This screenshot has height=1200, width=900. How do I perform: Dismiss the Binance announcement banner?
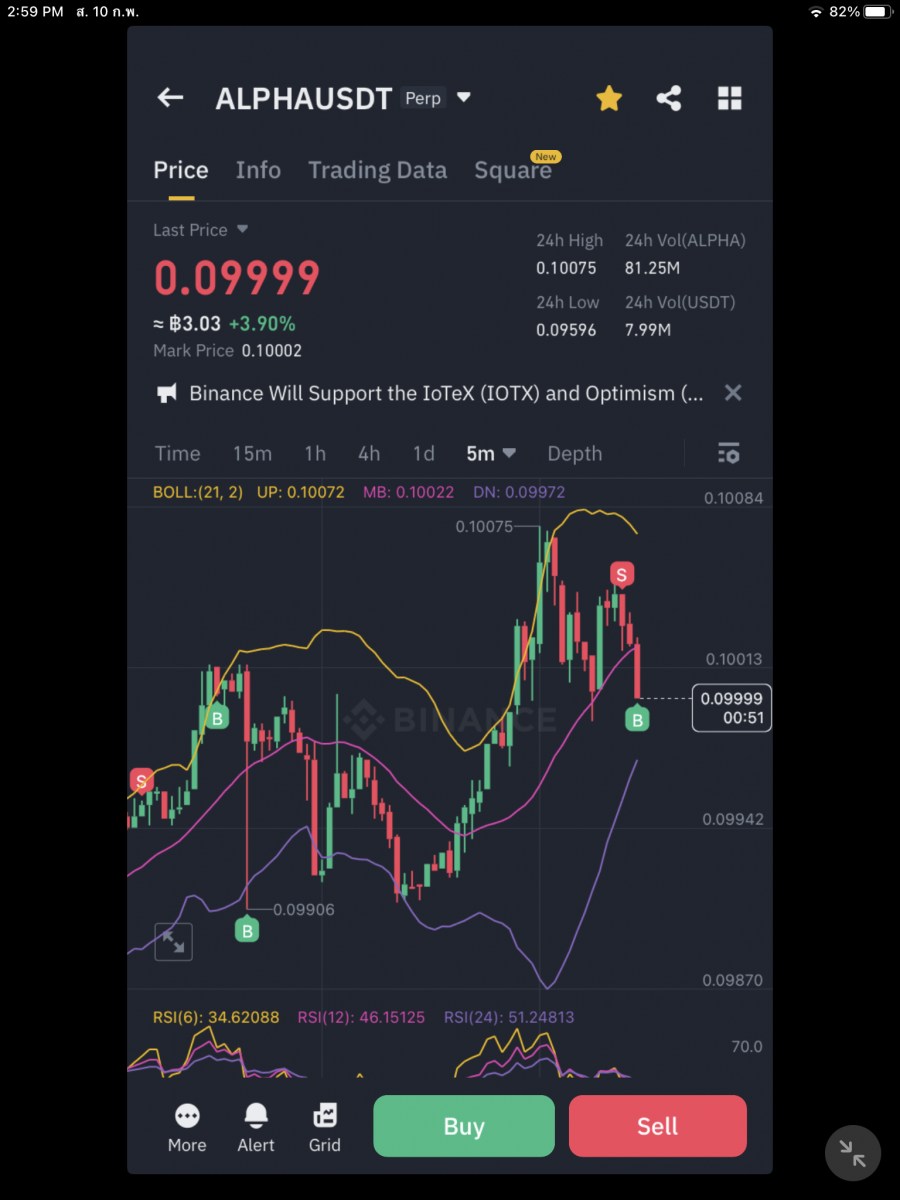pos(733,393)
